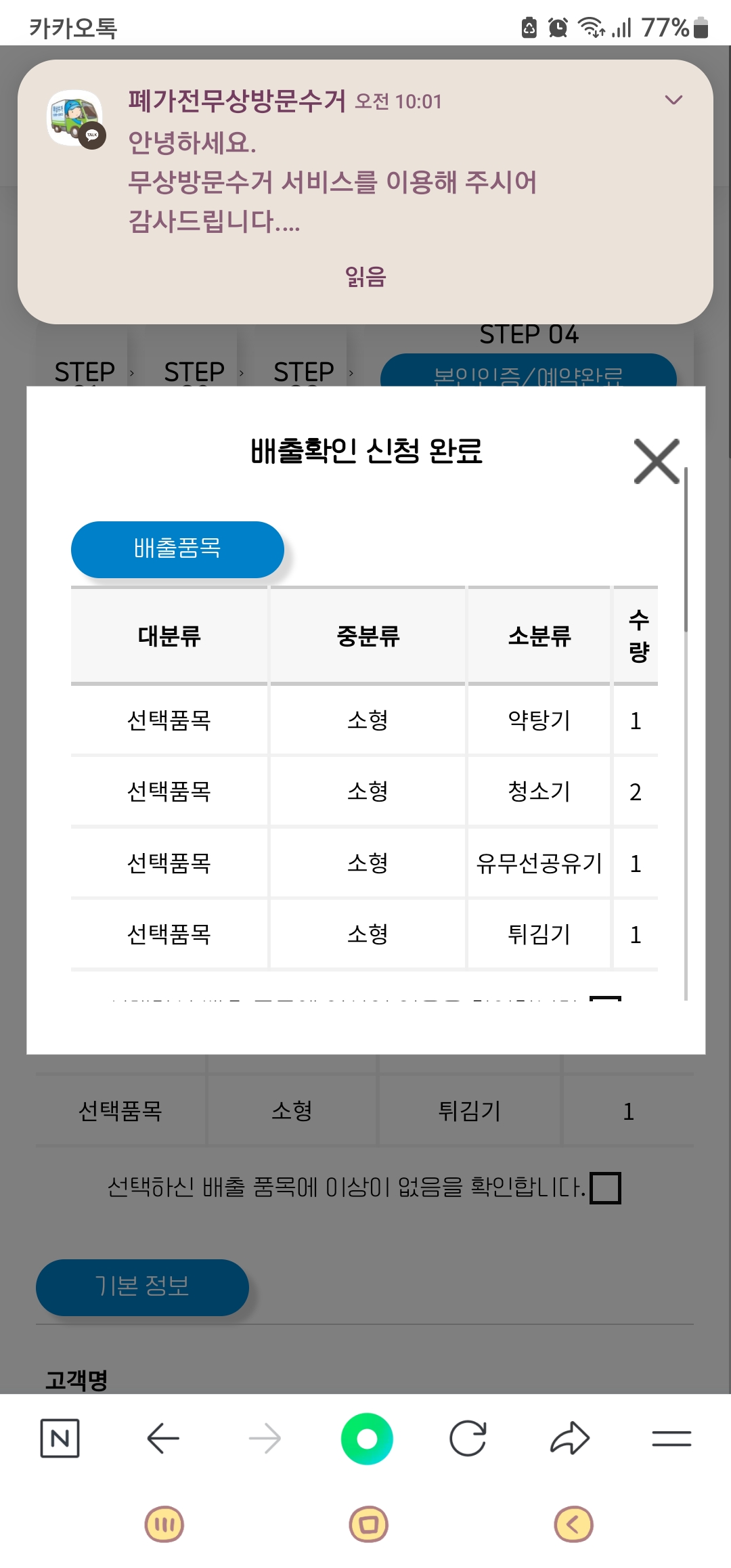Tap the green Naver search circle button

coord(367,1439)
